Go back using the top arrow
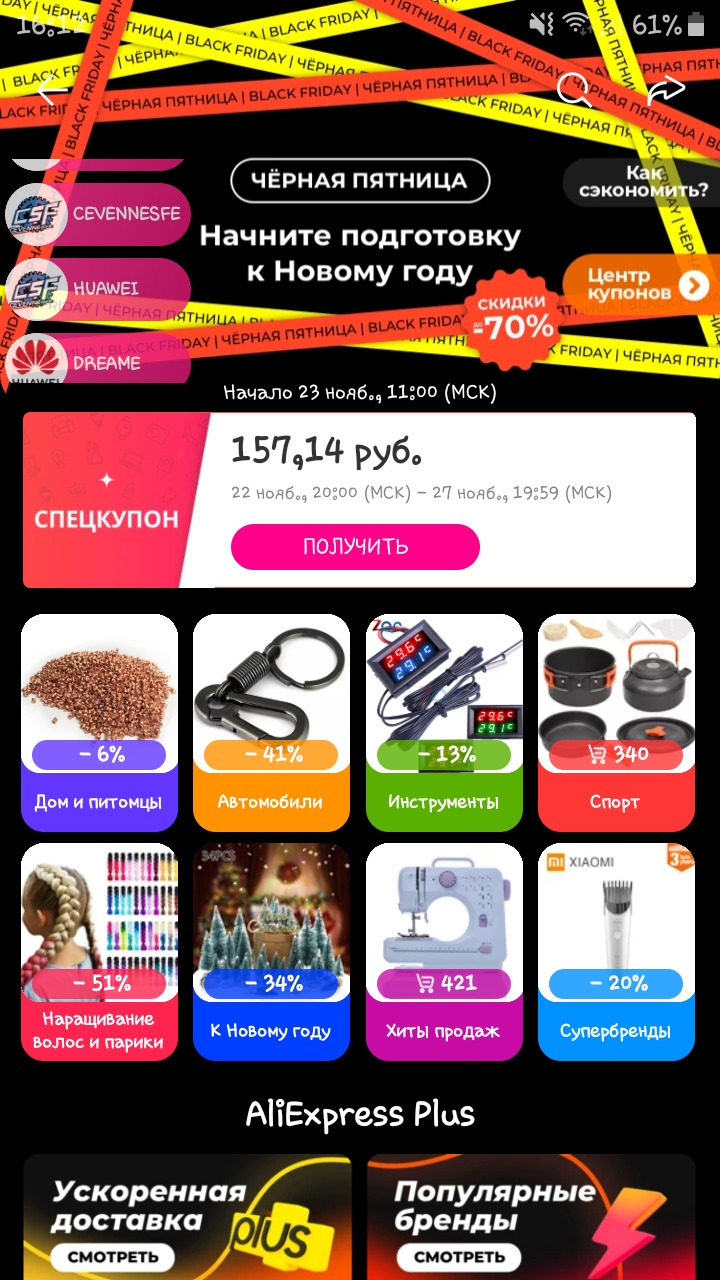 (x=52, y=90)
